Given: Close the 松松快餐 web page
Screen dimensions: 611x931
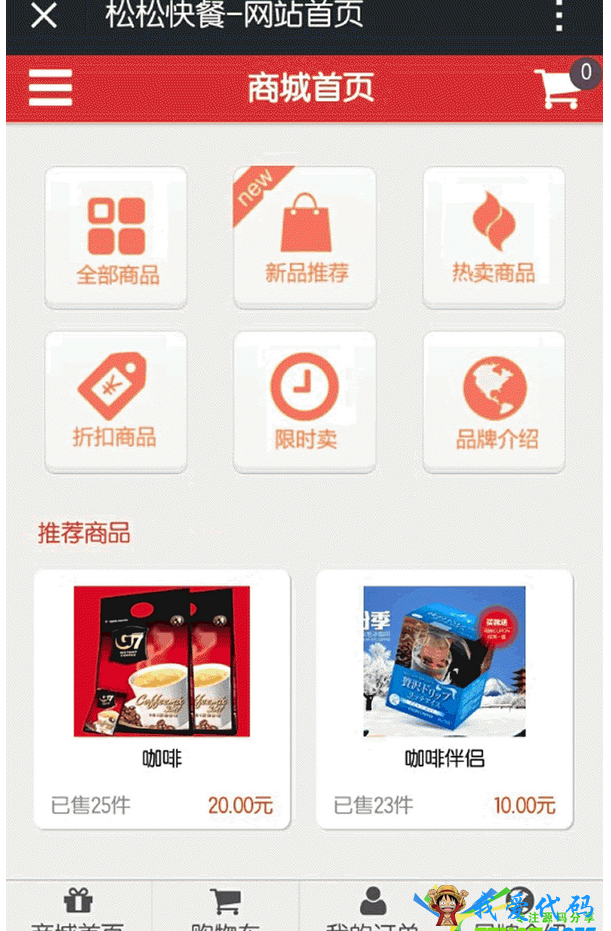Looking at the screenshot, I should click(x=43, y=16).
